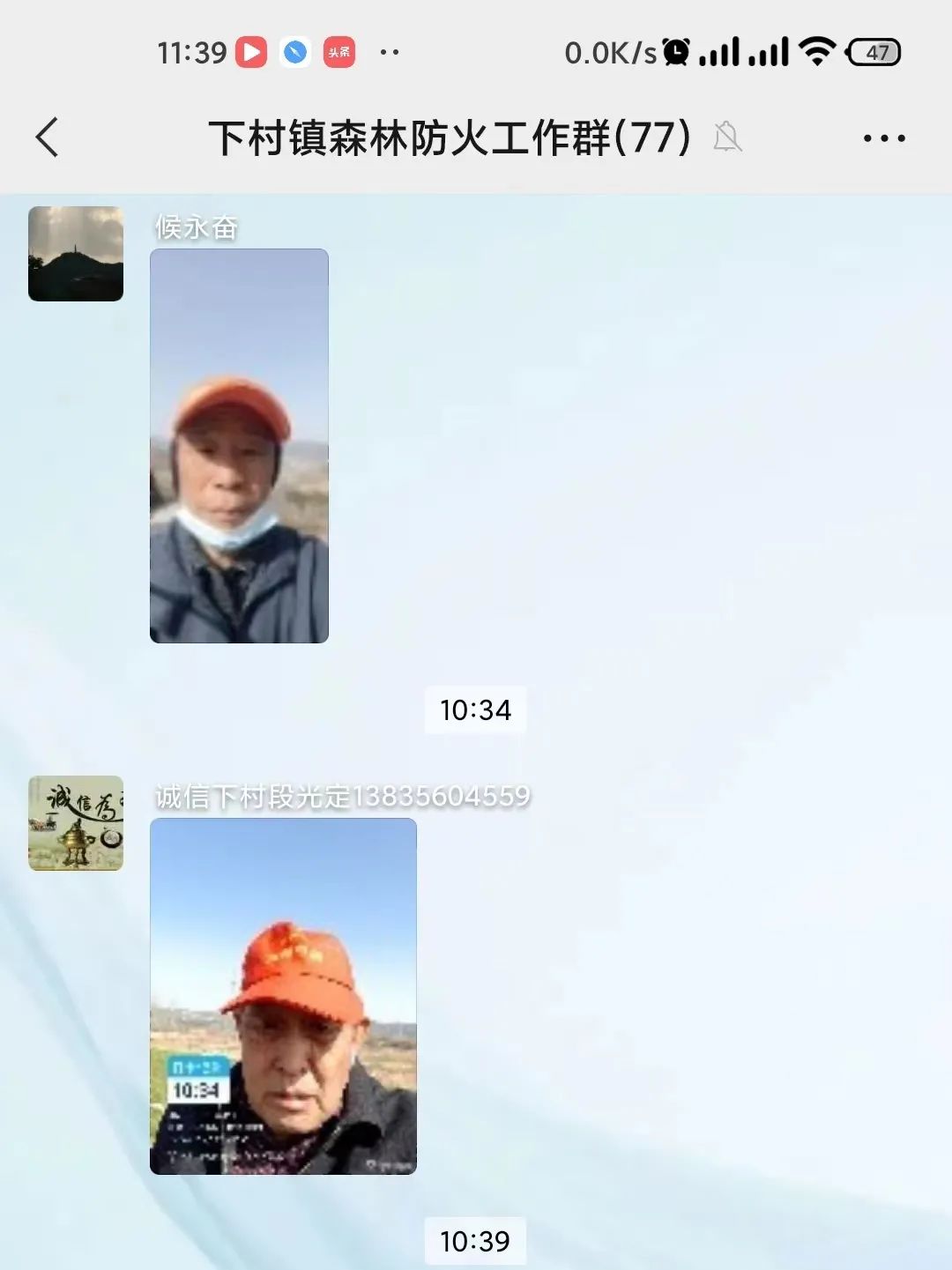Screen dimensions: 952x1270
Task: Go back from the group chat
Action: [48, 137]
